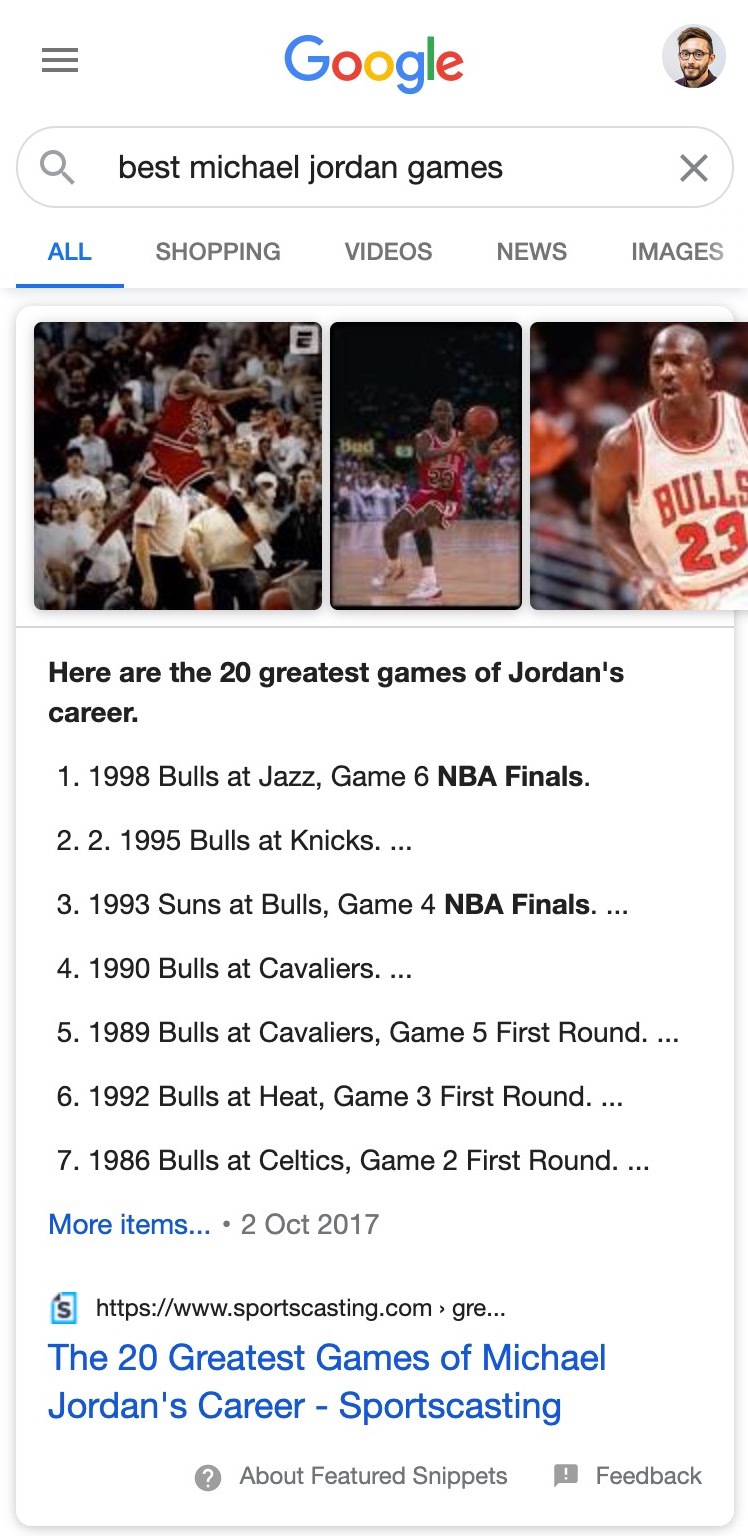Switch to the Videos tab
Viewport: 748px width, 1536px height.
tap(388, 252)
